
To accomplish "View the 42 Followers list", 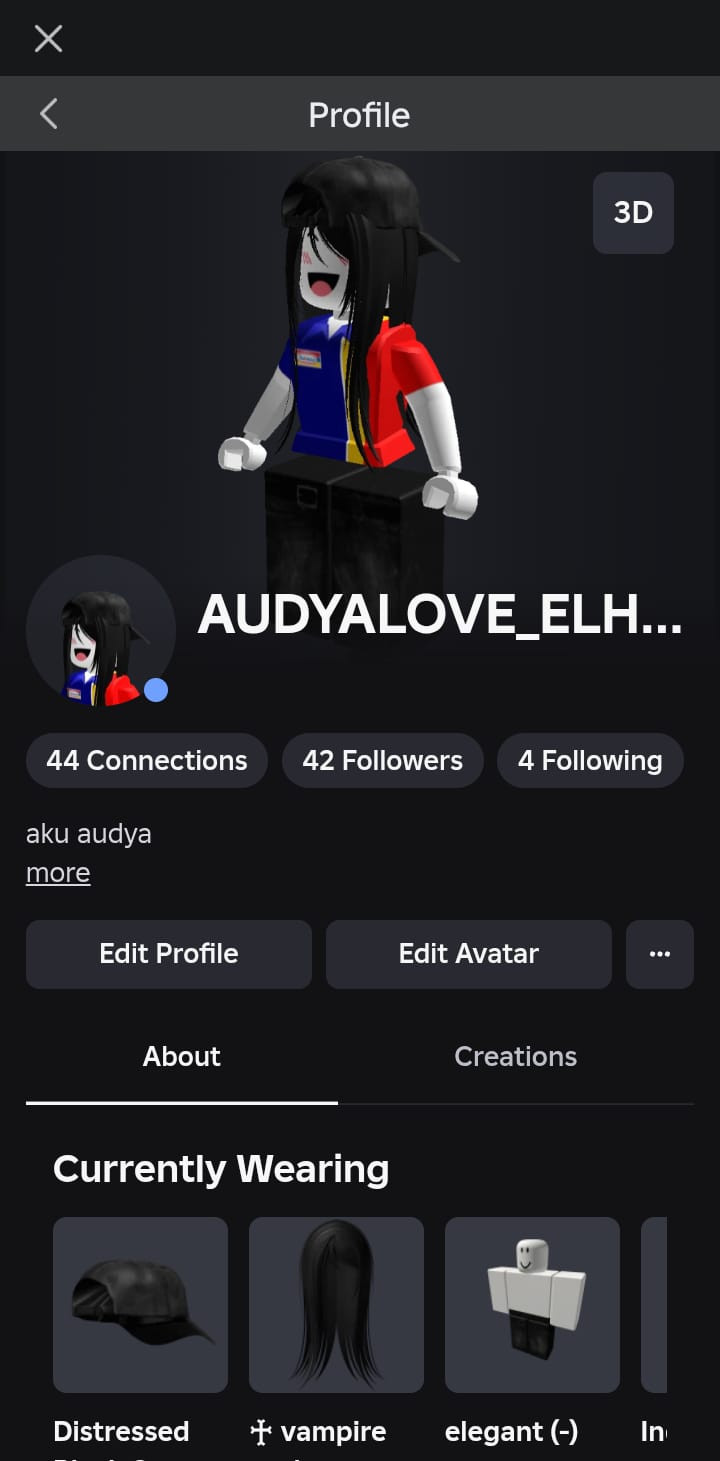I will (x=382, y=760).
